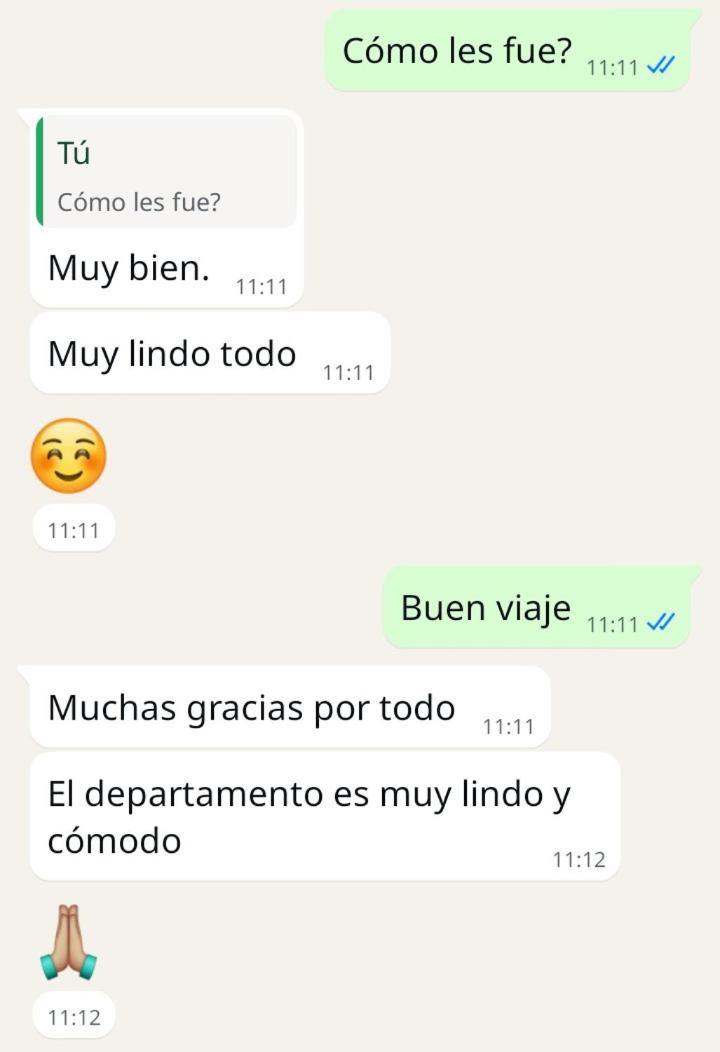720x1052 pixels.
Task: Jump to the quoted "Cómo les fue?" reply
Action: [x=166, y=172]
